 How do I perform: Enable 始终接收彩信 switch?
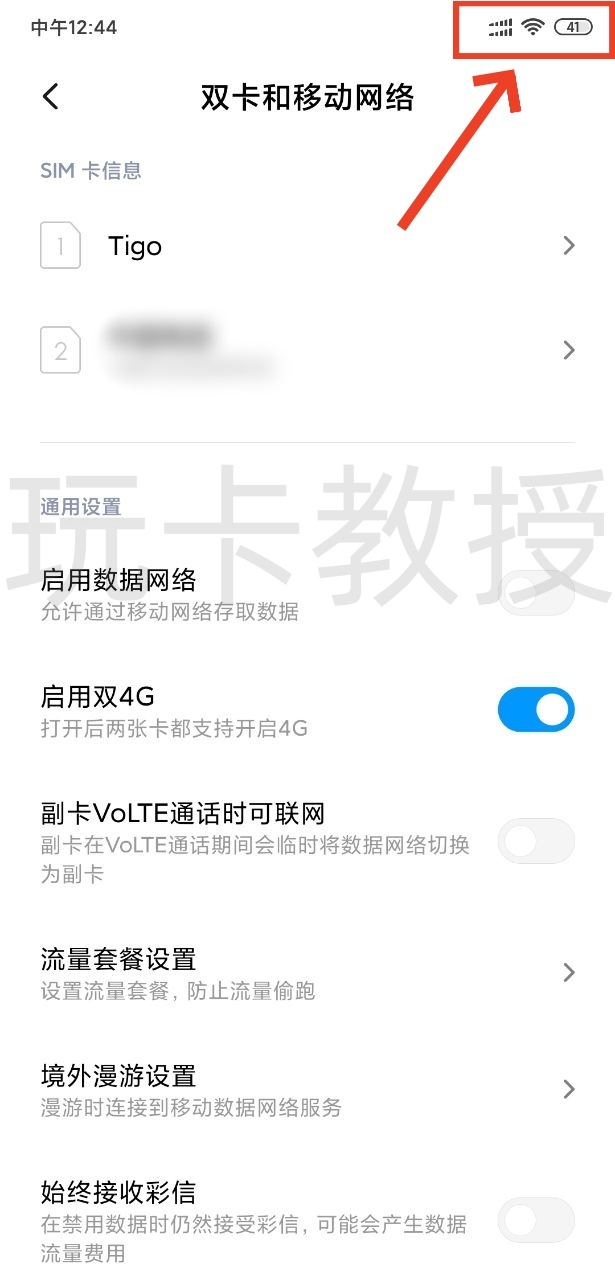click(535, 1220)
